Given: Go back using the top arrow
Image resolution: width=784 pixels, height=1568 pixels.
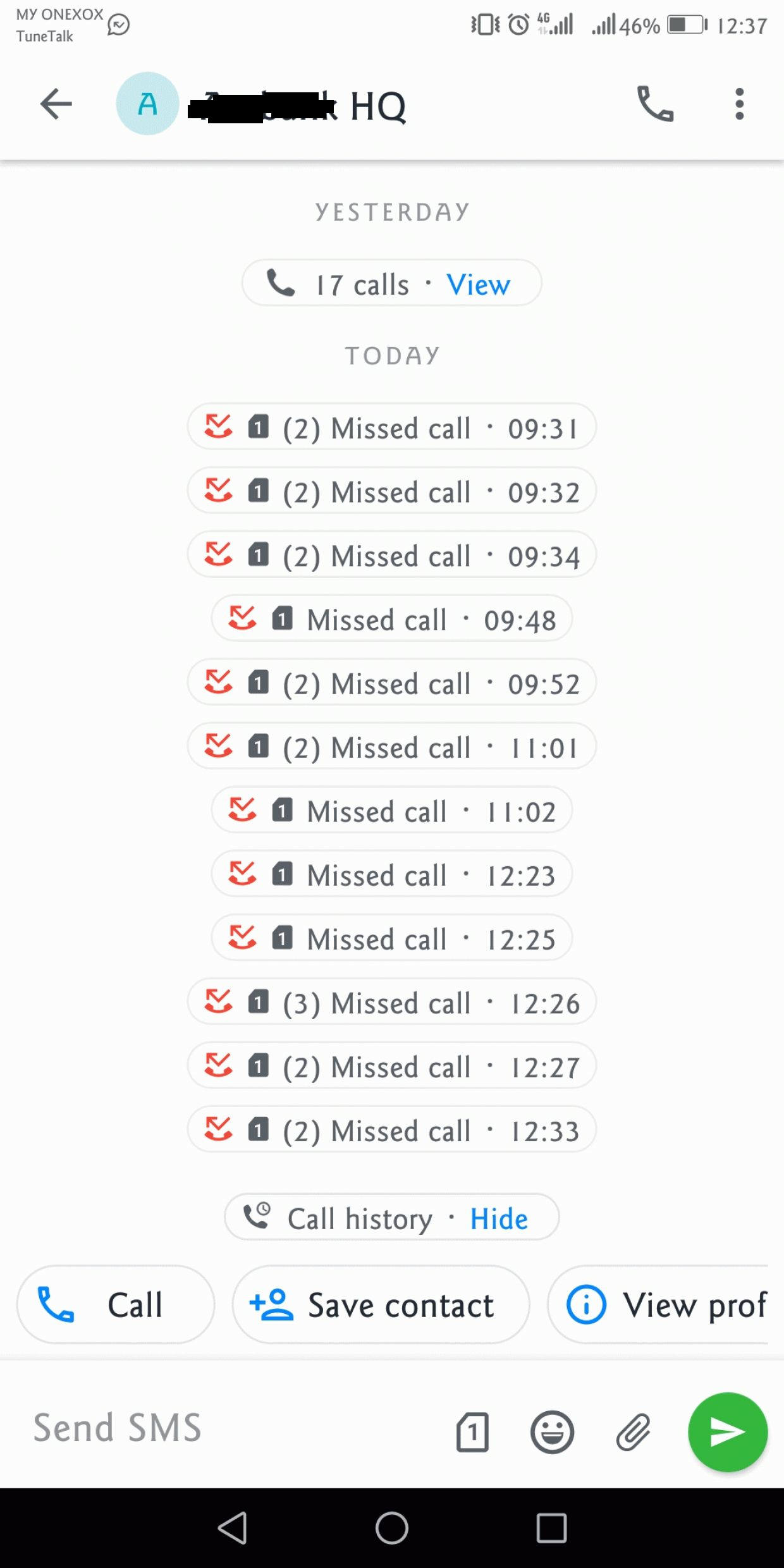Looking at the screenshot, I should (x=56, y=104).
